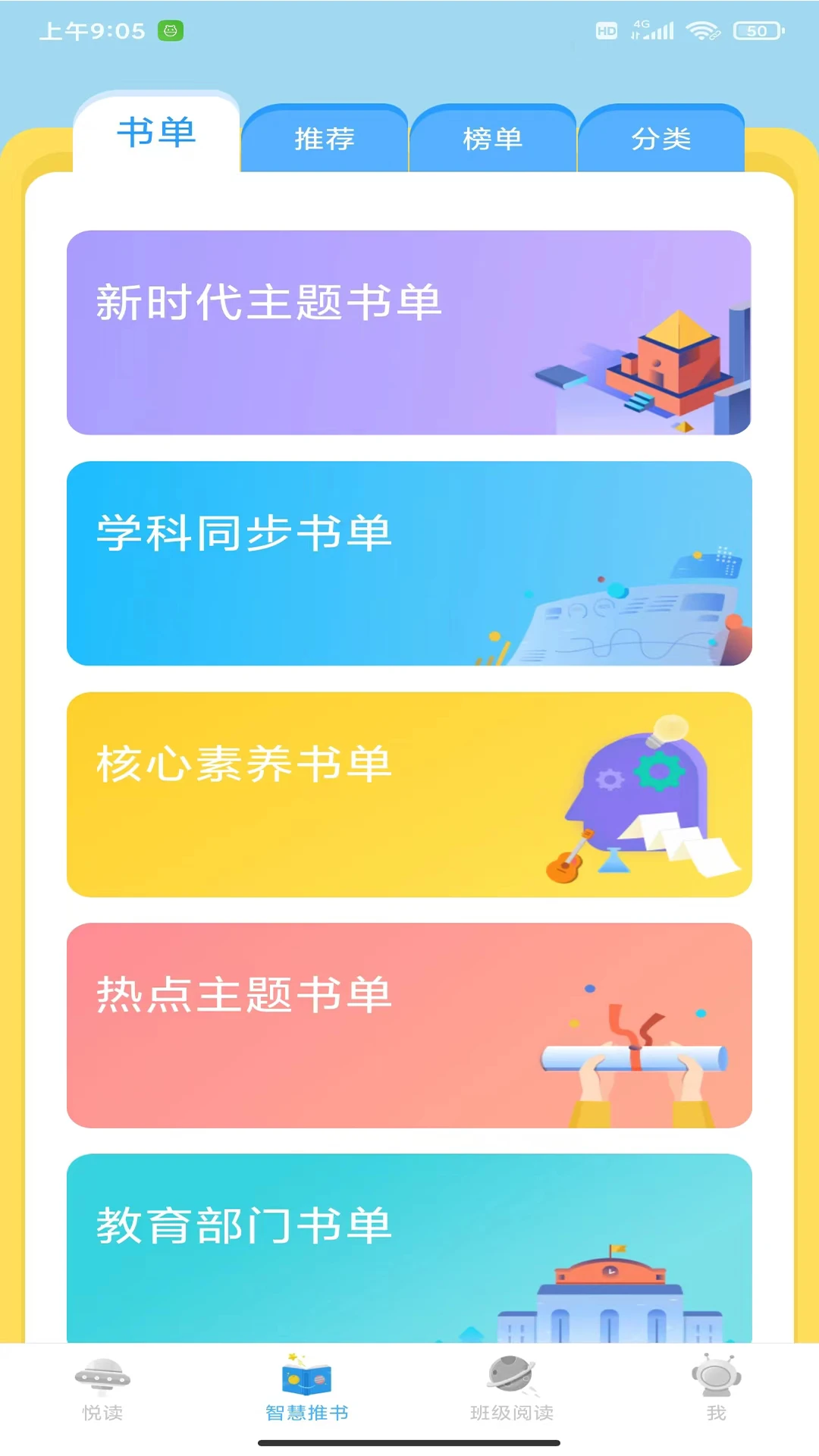Select the 书单 top tab
The width and height of the screenshot is (819, 1456).
[x=157, y=133]
